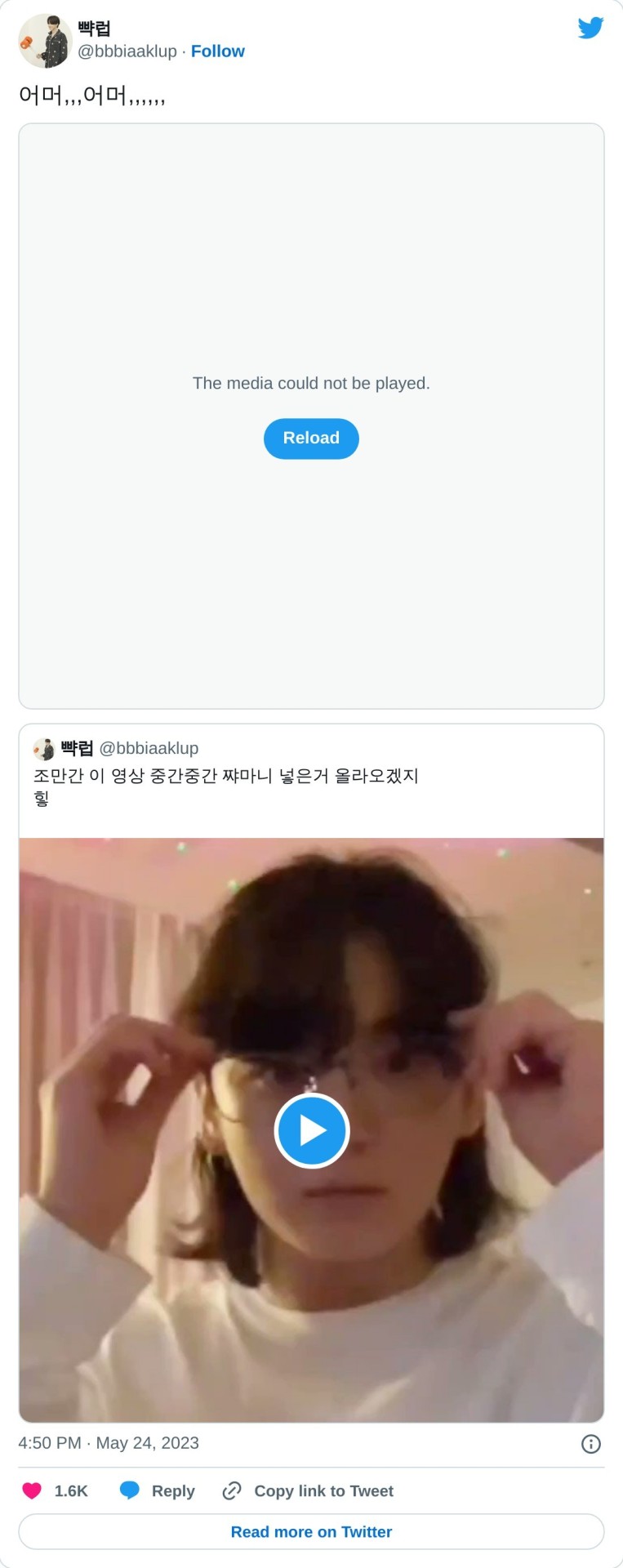
Task: Play the video in the quoted tweet
Action: [x=311, y=1130]
